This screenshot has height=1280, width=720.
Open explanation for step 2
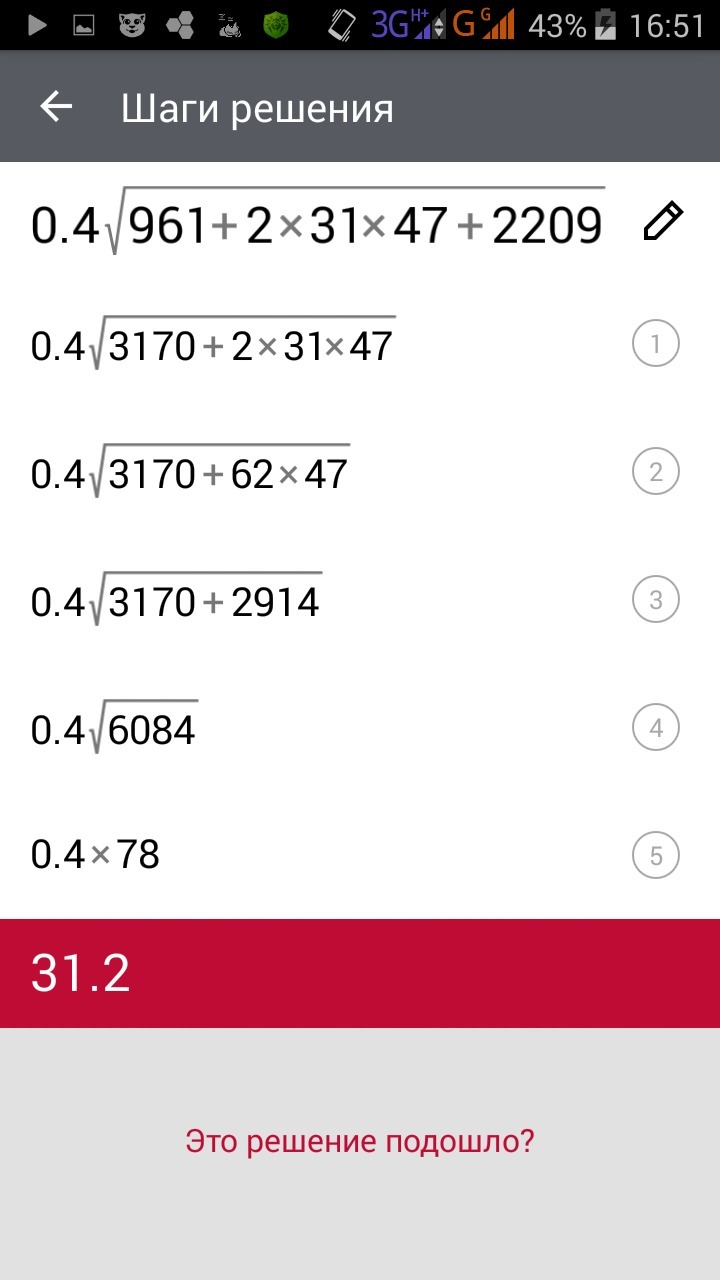(656, 472)
